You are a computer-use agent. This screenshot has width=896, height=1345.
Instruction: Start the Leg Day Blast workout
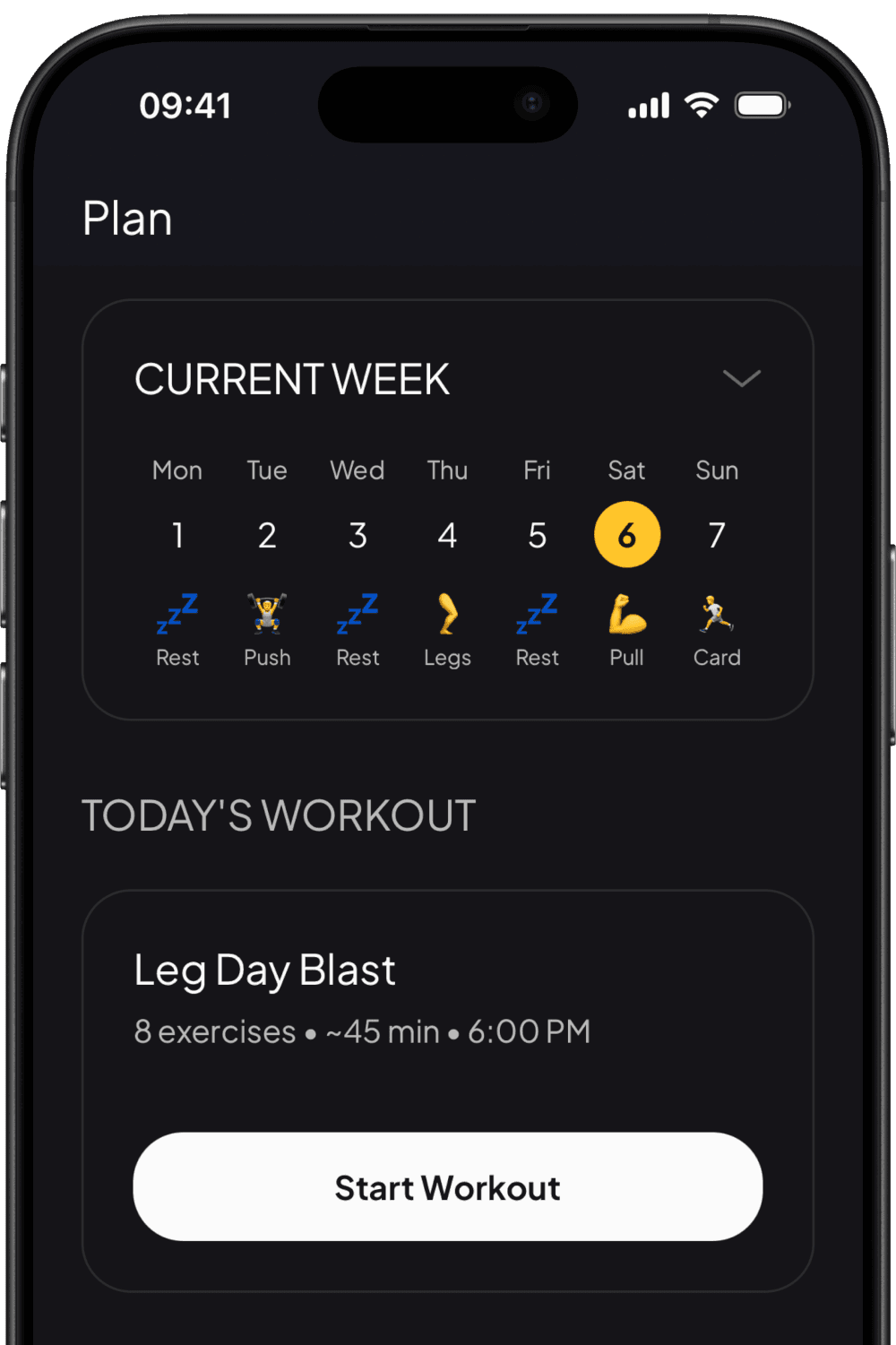coord(447,1186)
